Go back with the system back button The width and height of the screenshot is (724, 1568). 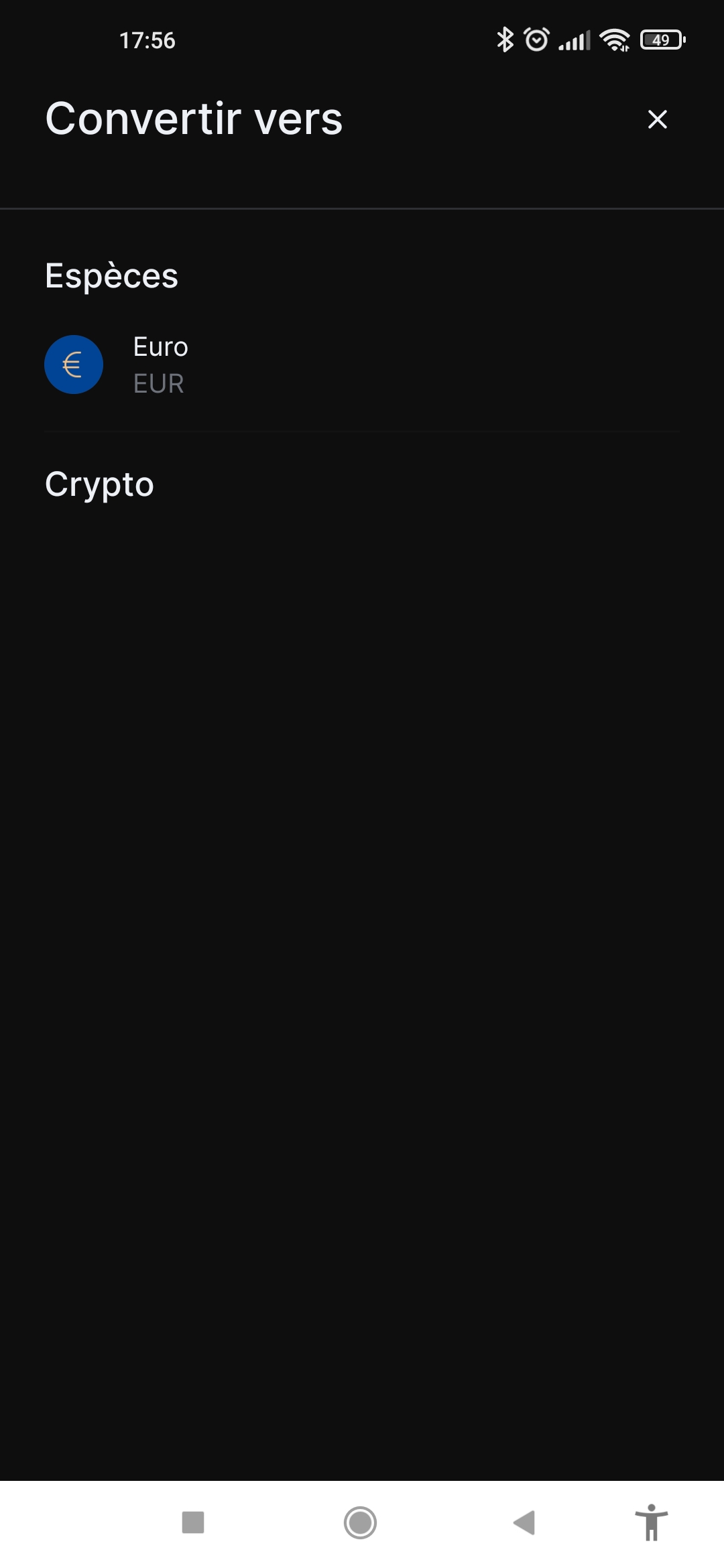coord(524,1522)
